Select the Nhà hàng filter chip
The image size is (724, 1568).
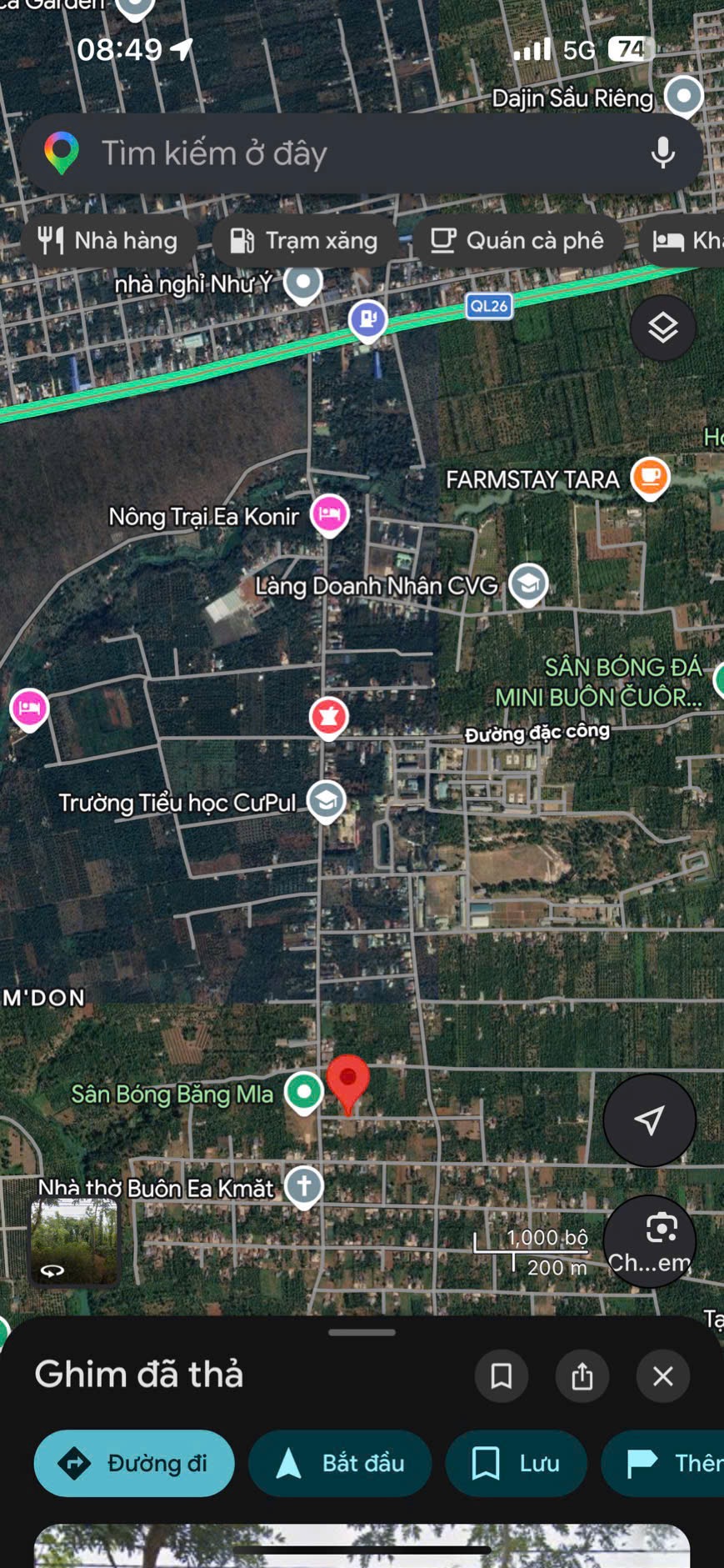coord(109,241)
